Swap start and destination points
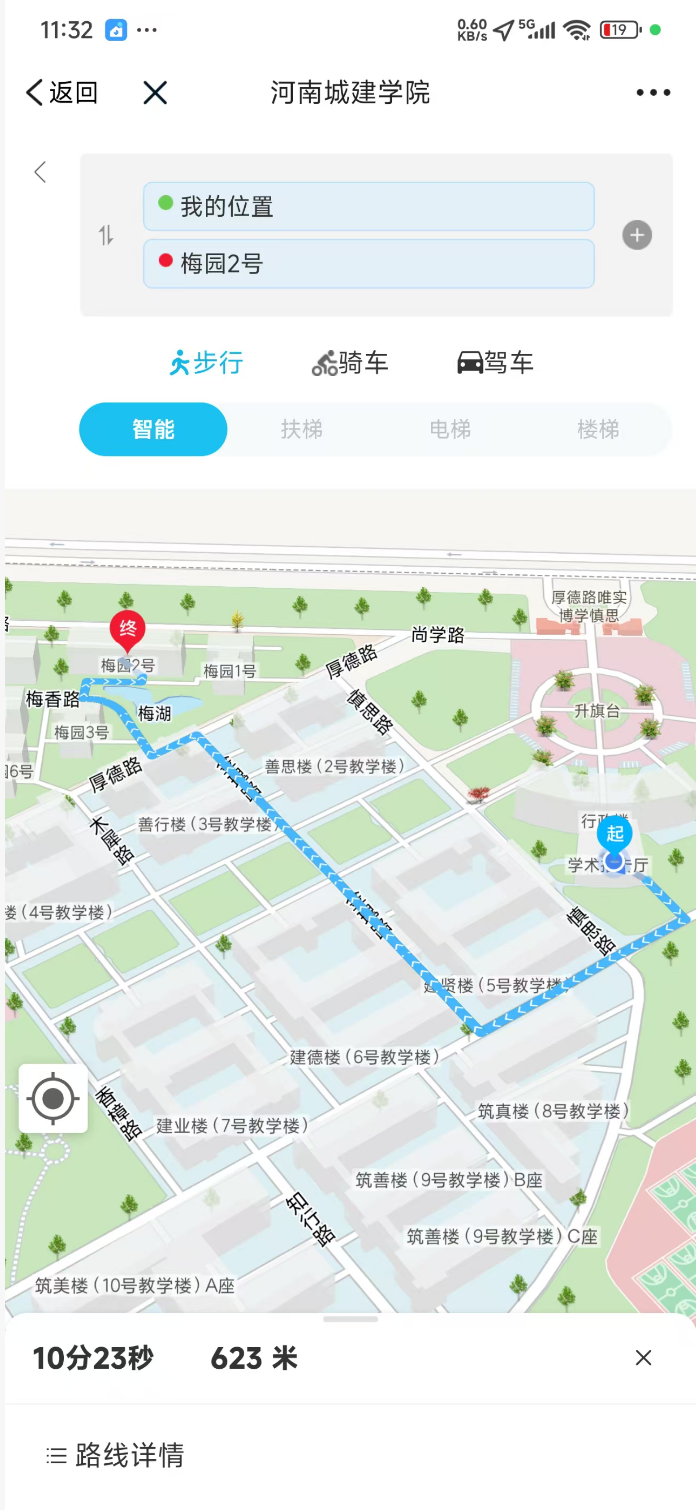The width and height of the screenshot is (696, 1510). pyautogui.click(x=106, y=236)
